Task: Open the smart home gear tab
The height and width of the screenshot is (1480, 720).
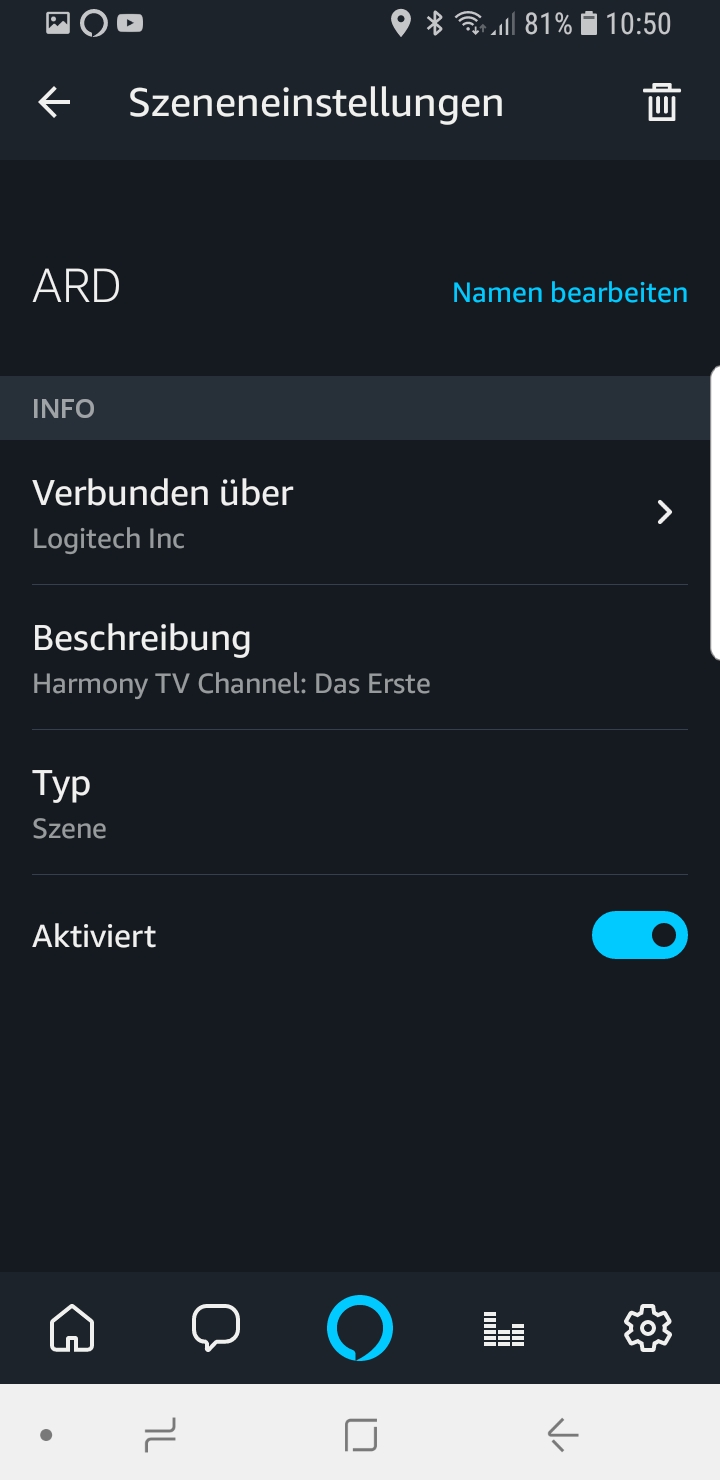Action: point(647,1328)
